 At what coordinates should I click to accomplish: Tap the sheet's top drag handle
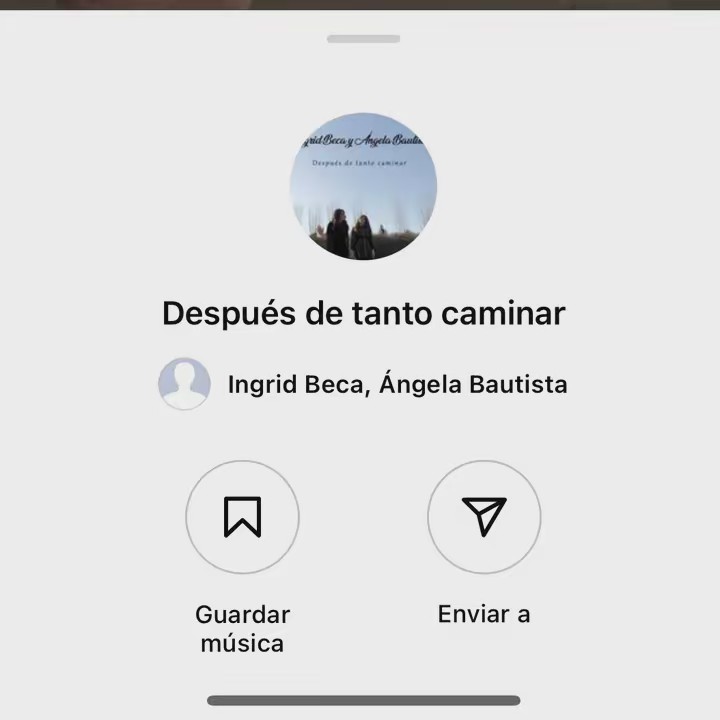pyautogui.click(x=363, y=39)
